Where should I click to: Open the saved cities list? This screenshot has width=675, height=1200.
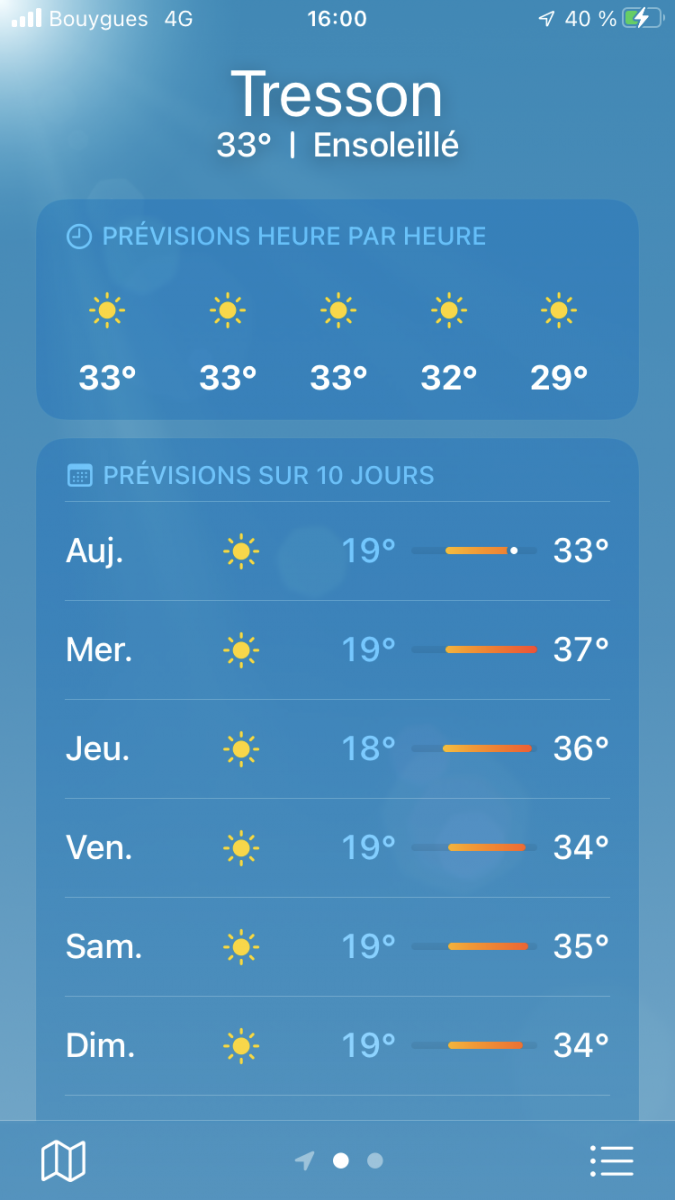(x=611, y=1161)
